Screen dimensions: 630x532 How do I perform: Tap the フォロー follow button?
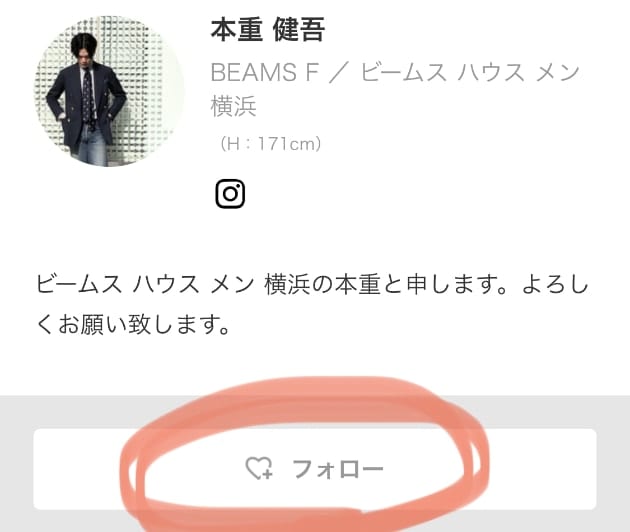[x=314, y=469]
